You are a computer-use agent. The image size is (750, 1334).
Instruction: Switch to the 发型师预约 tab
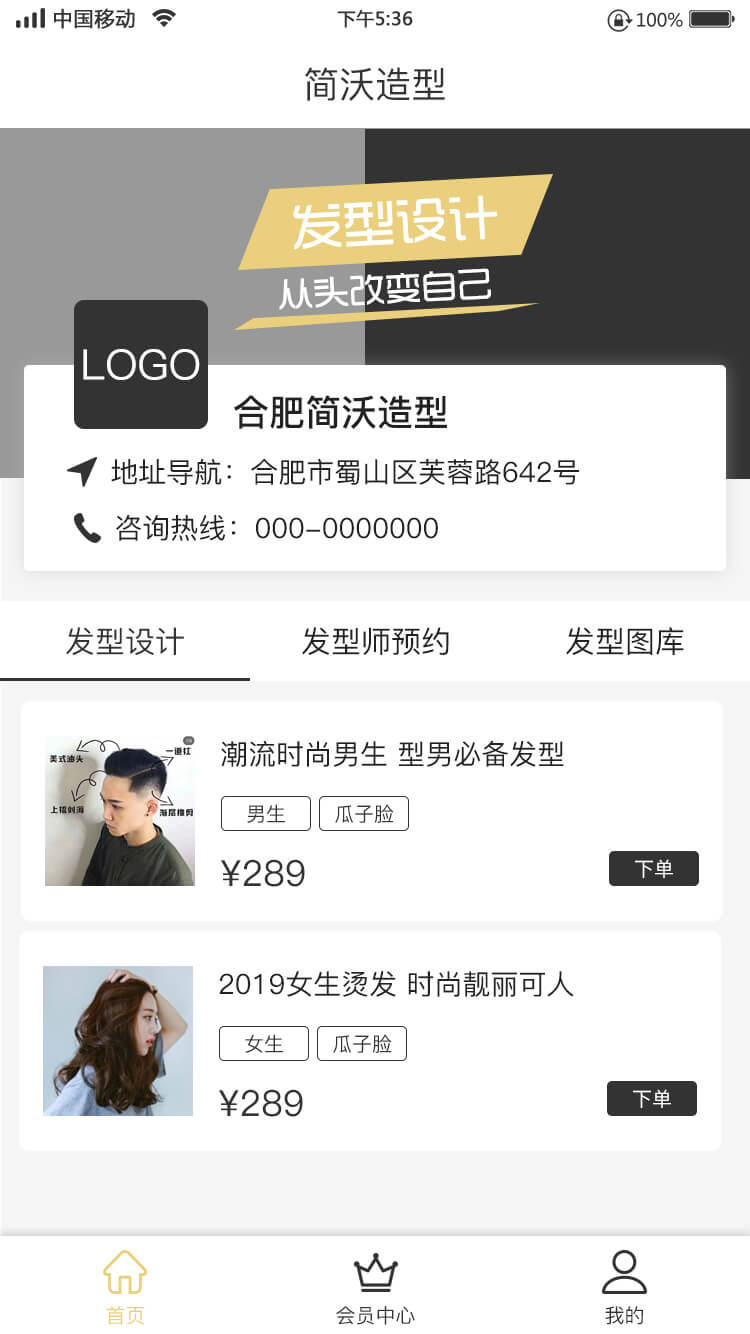tap(375, 643)
